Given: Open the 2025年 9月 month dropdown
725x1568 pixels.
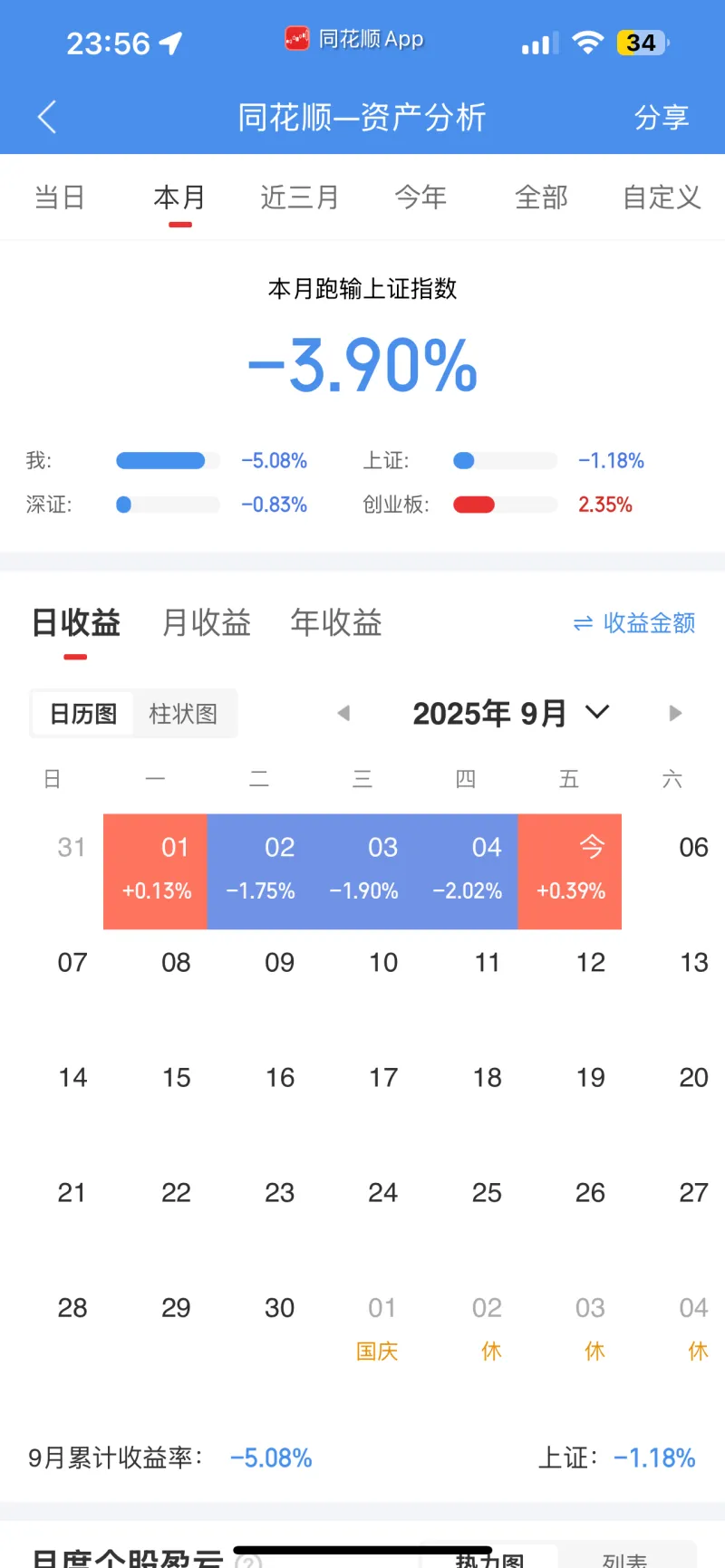Looking at the screenshot, I should pyautogui.click(x=511, y=713).
